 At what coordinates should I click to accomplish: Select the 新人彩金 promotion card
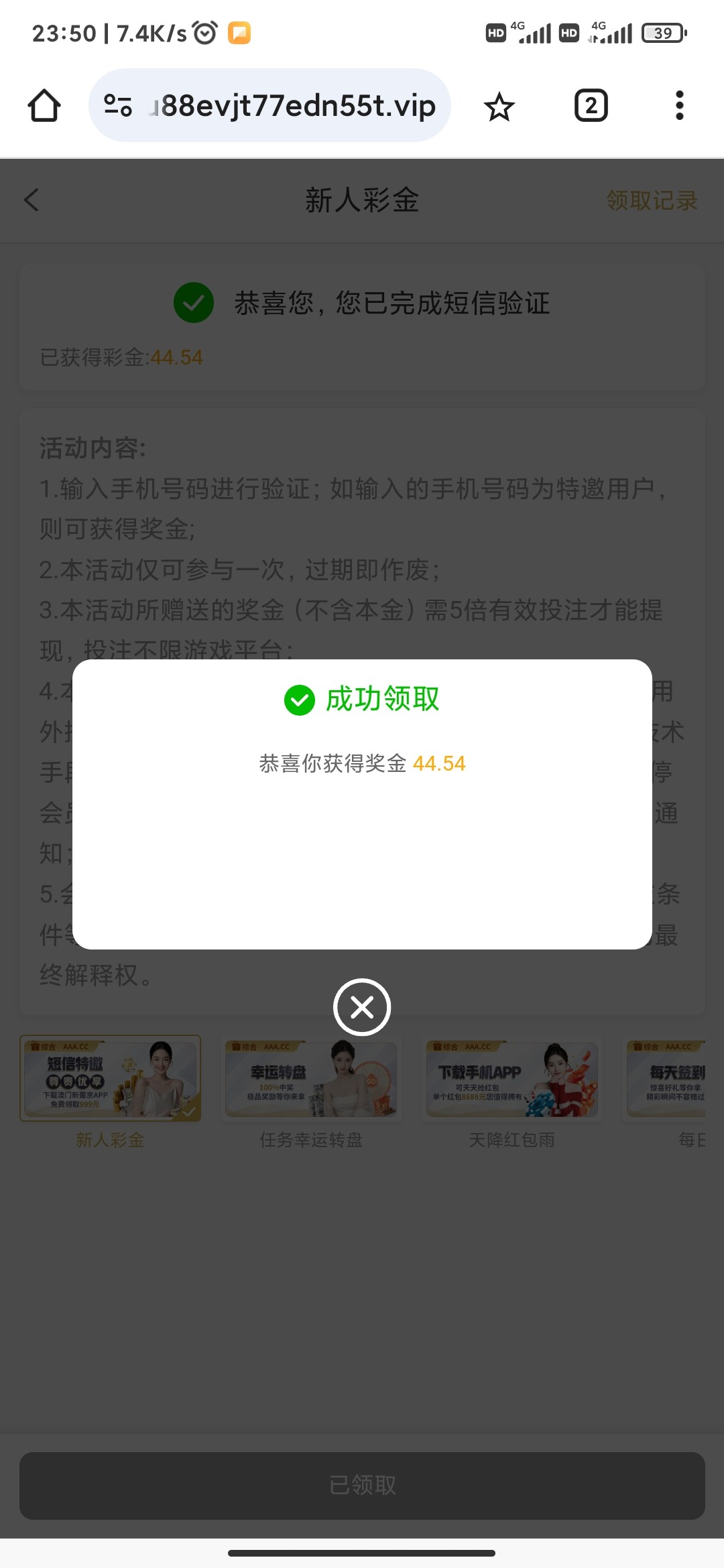pyautogui.click(x=111, y=1078)
